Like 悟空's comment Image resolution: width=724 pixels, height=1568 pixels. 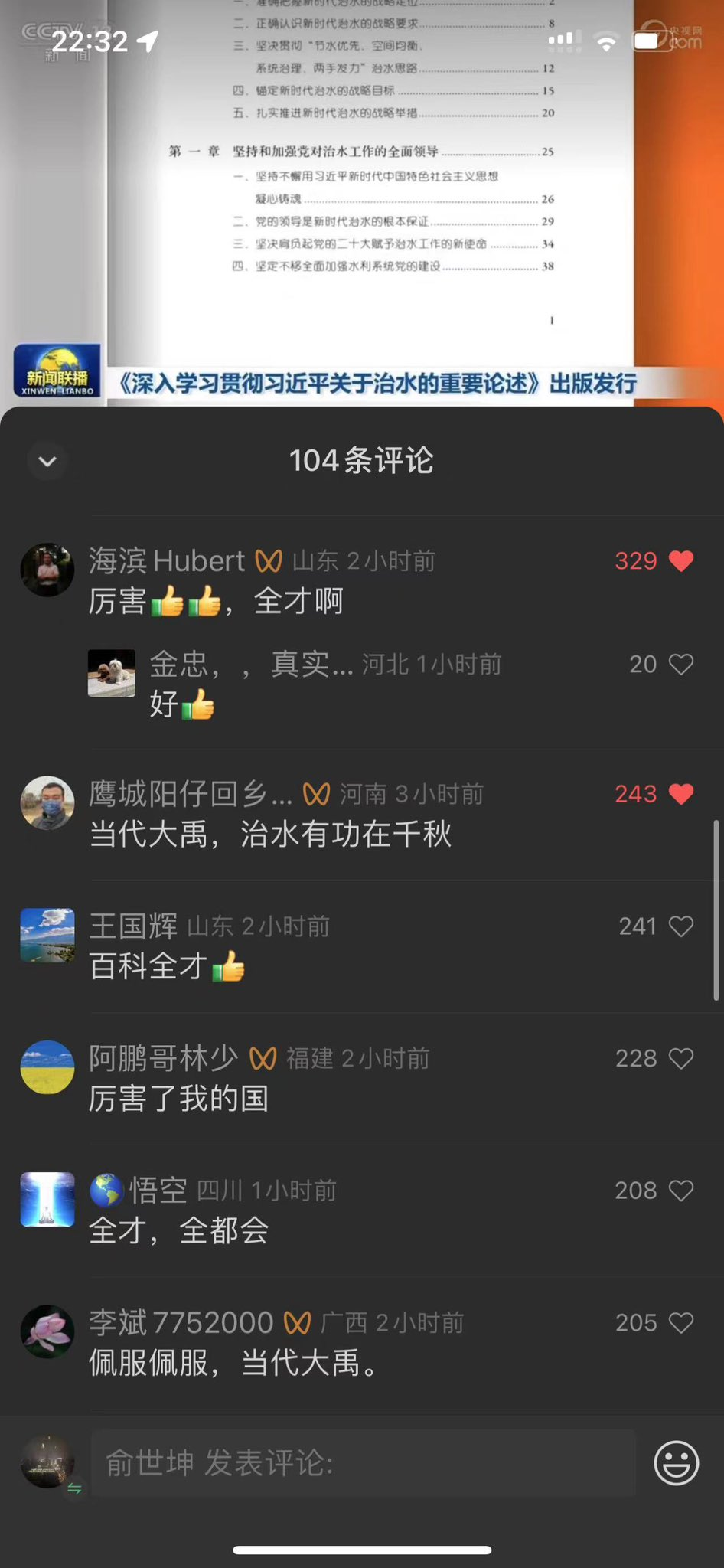coord(680,1191)
